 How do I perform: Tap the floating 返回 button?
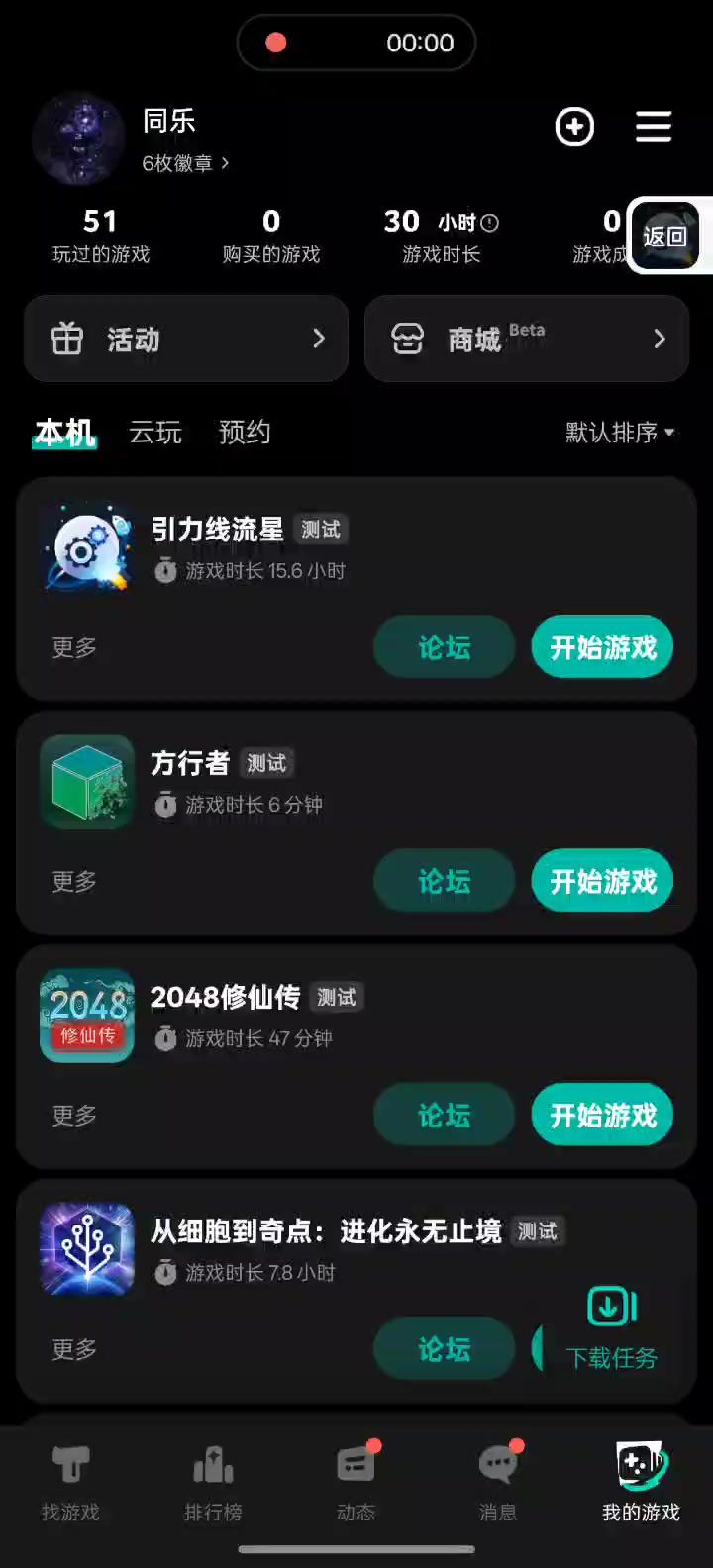665,236
